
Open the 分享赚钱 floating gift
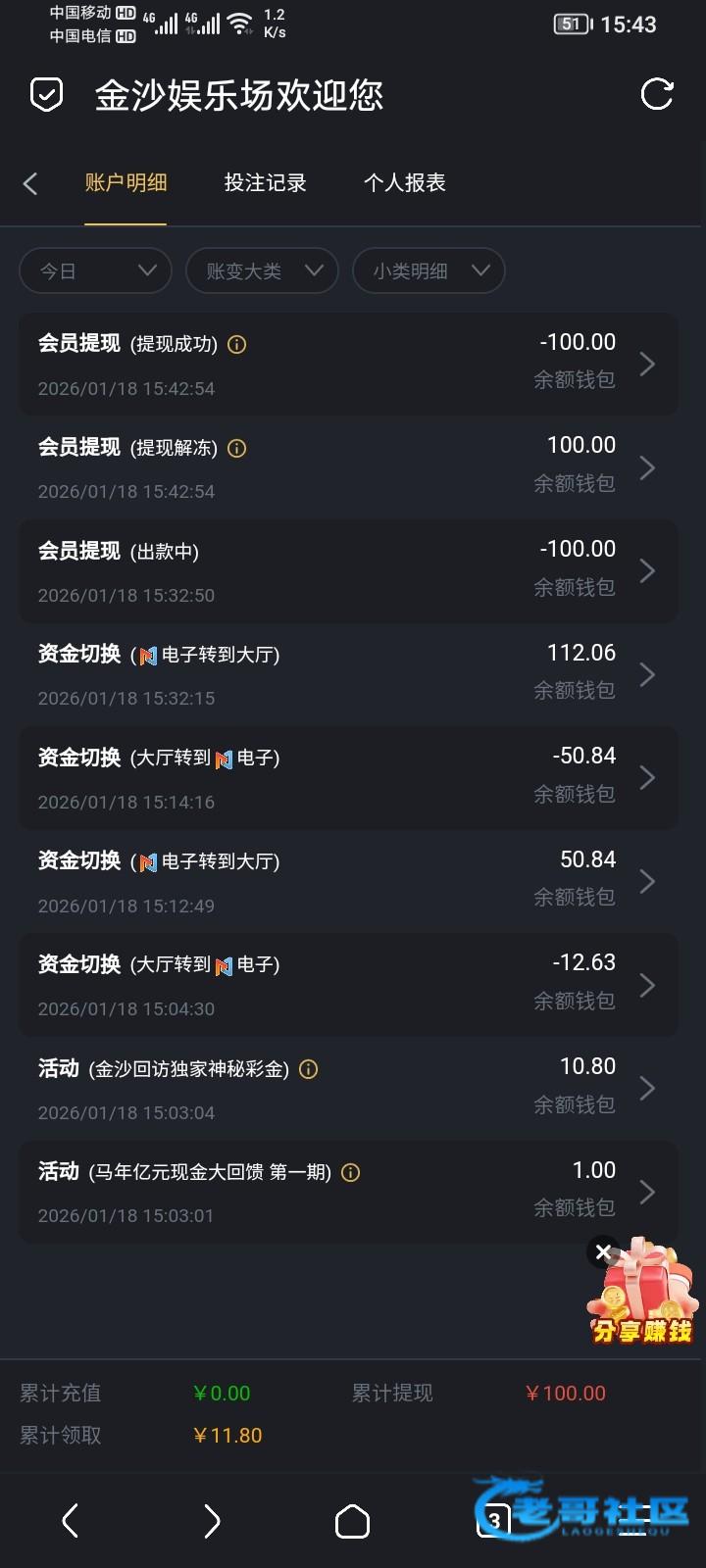tap(643, 1298)
